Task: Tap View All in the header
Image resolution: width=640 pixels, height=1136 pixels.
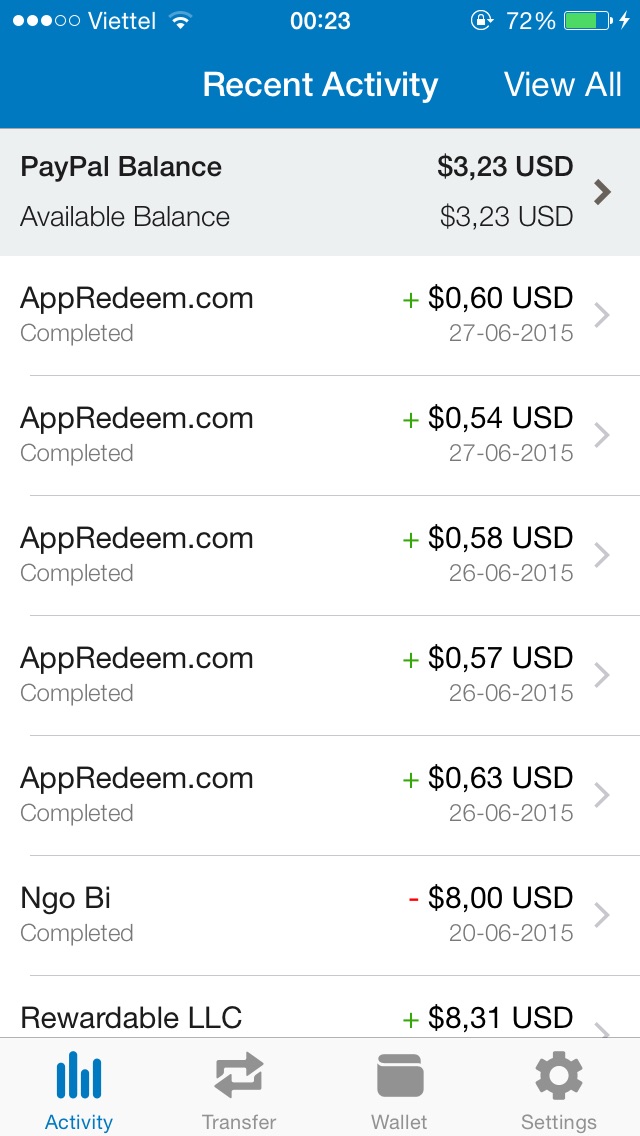Action: point(562,85)
